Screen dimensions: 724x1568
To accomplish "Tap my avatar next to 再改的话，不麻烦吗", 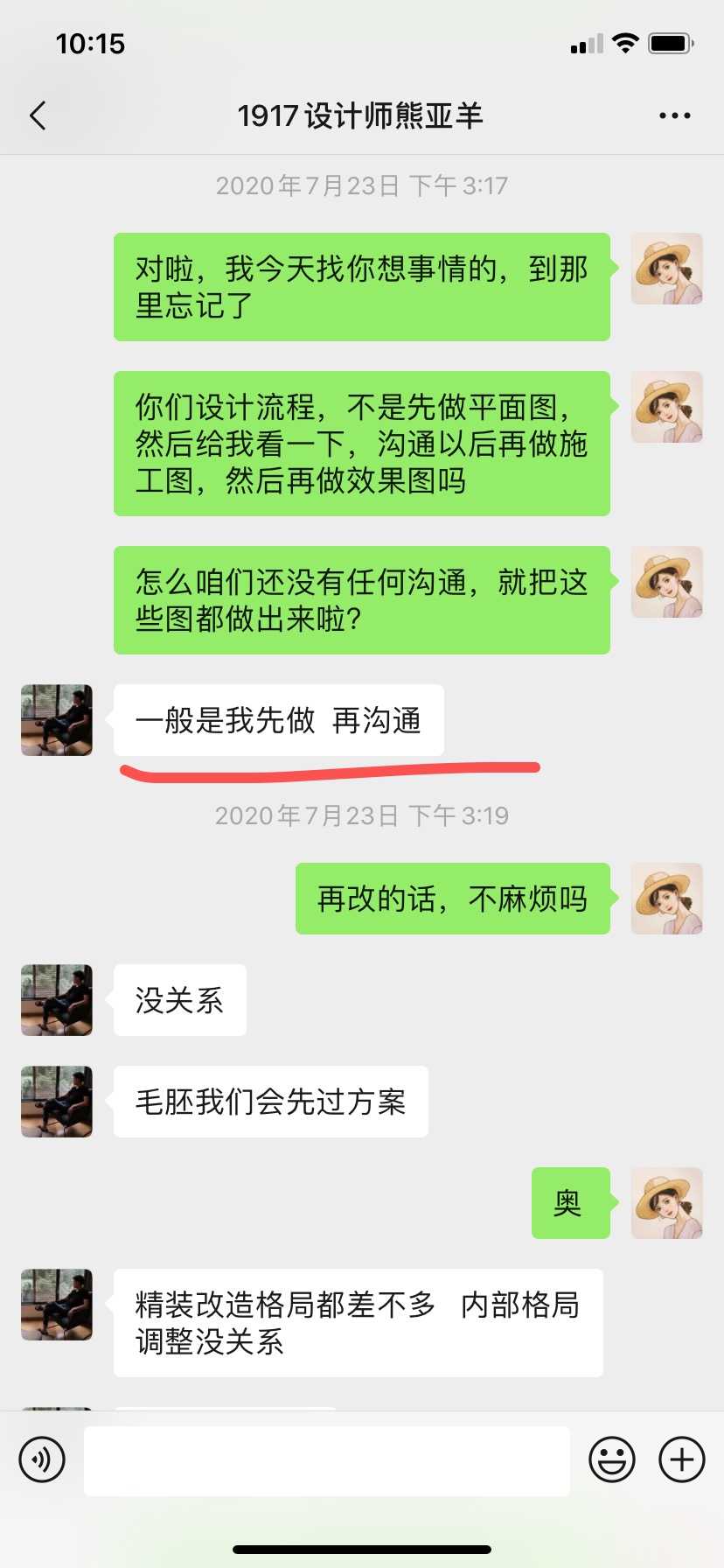I will point(666,899).
